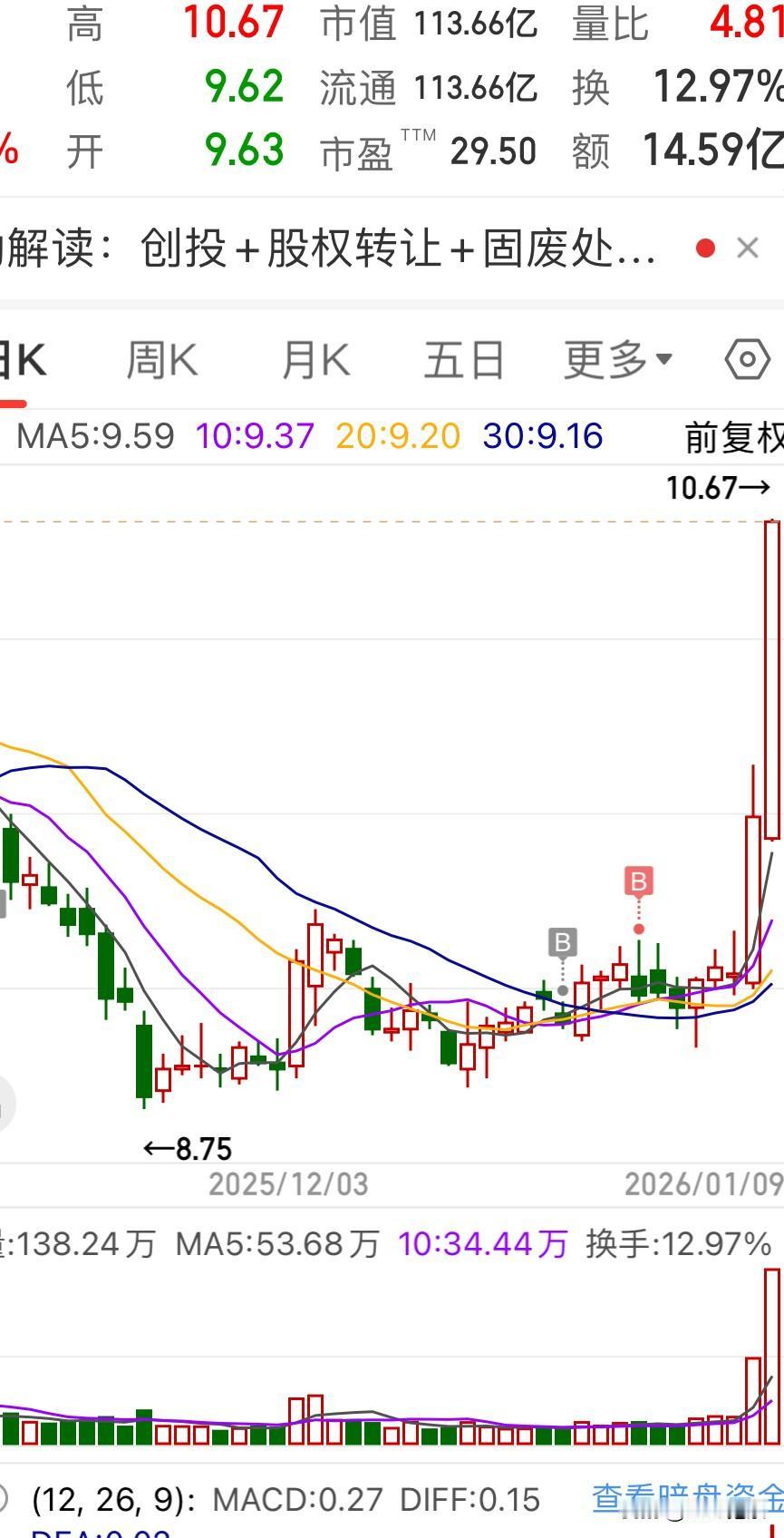This screenshot has width=784, height=1538.
Task: Select the 10.67→ high price marker
Action: tap(716, 487)
